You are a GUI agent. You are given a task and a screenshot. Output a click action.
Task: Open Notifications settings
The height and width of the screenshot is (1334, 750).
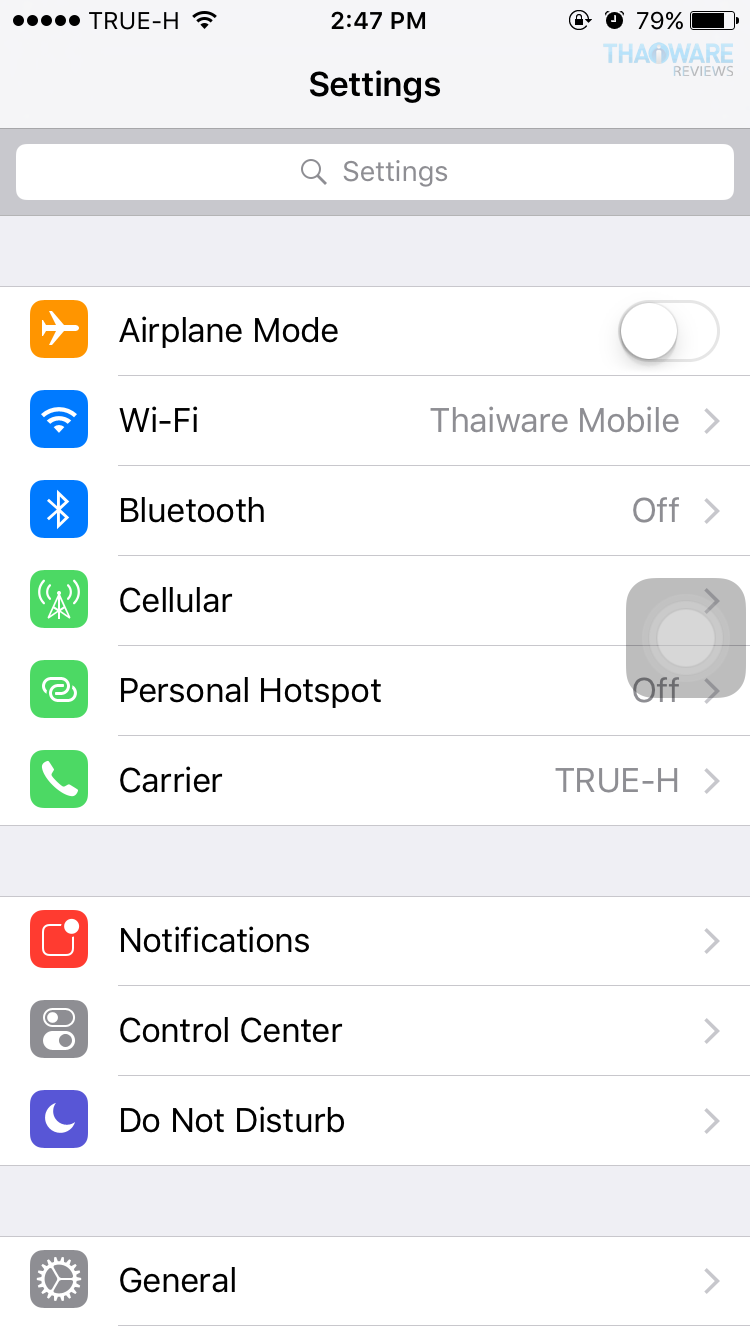[x=375, y=941]
